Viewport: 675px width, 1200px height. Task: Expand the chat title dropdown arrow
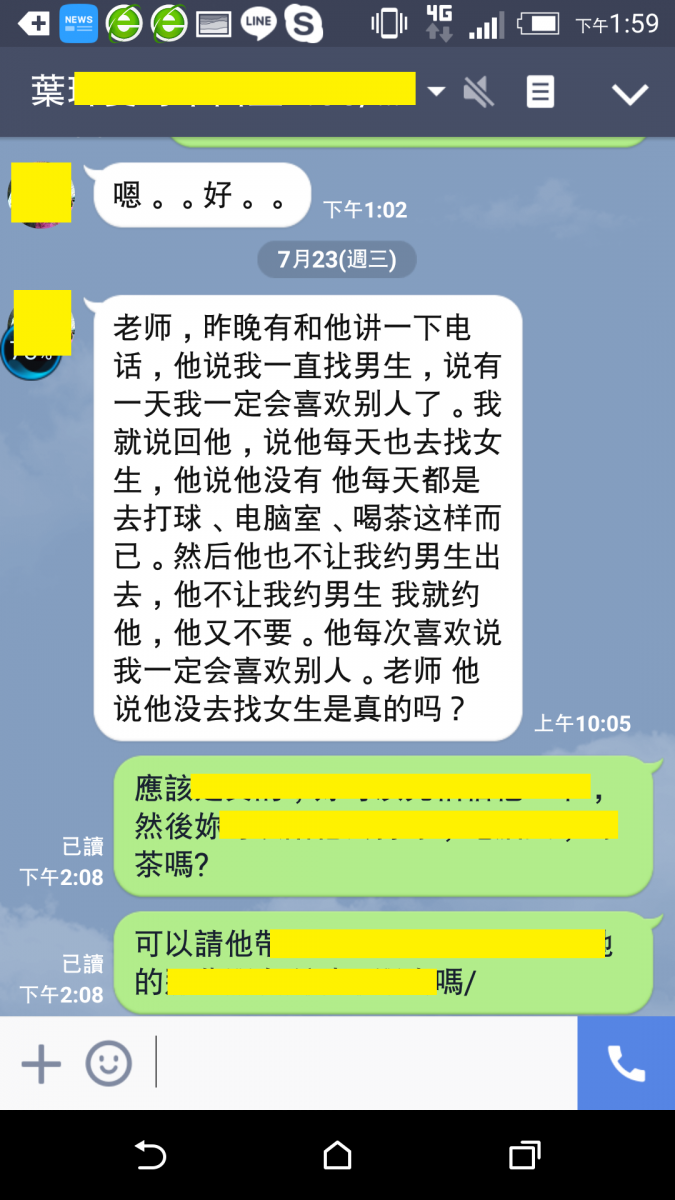[436, 92]
